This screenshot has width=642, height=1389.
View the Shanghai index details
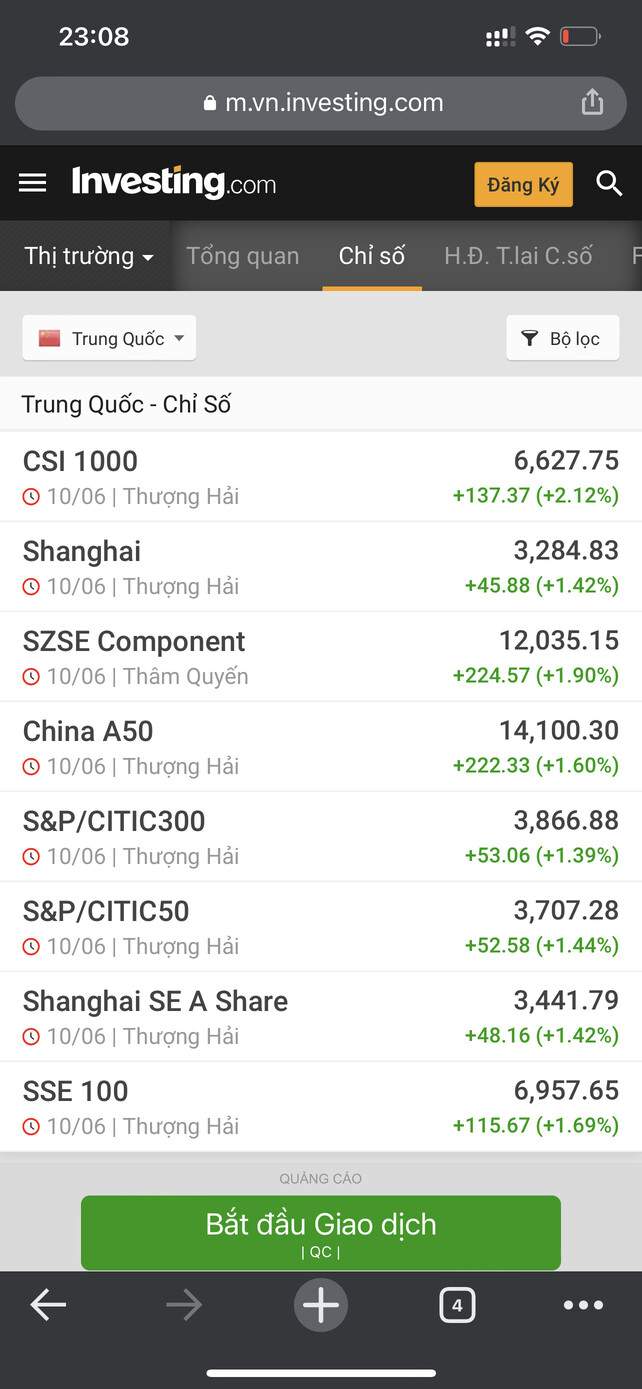[x=82, y=551]
